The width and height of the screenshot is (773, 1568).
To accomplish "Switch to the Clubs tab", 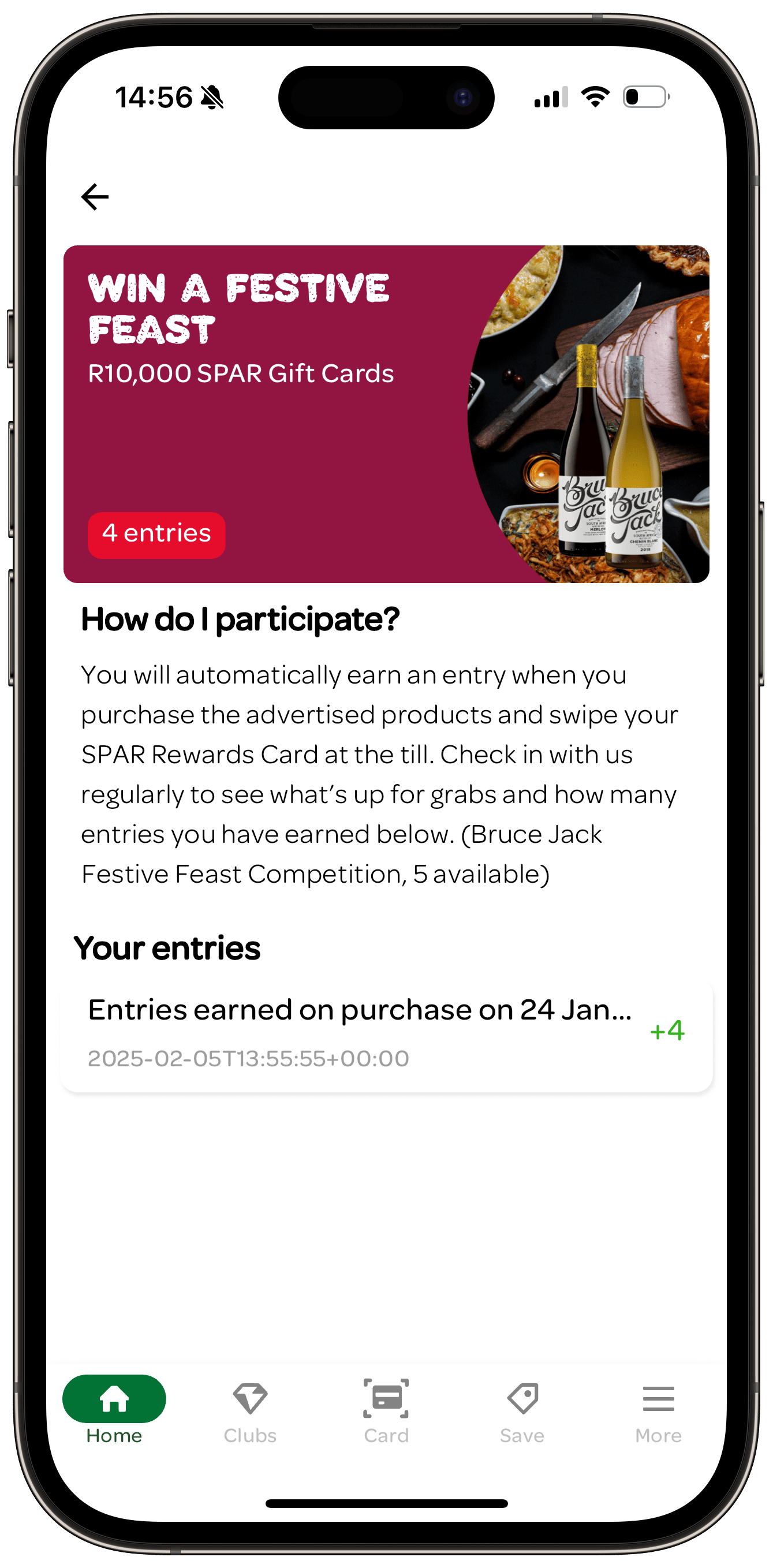I will [x=250, y=1411].
